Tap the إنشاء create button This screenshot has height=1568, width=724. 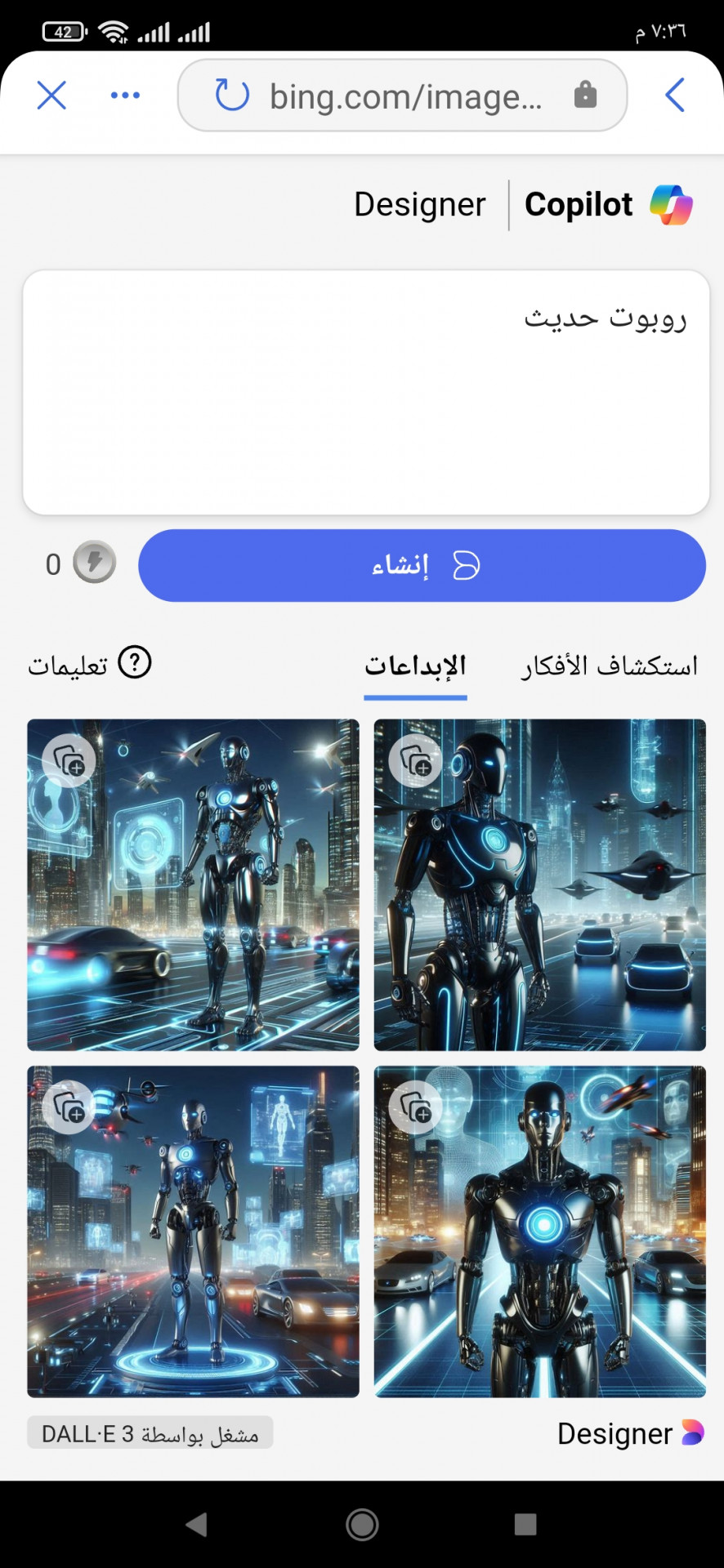click(x=422, y=565)
